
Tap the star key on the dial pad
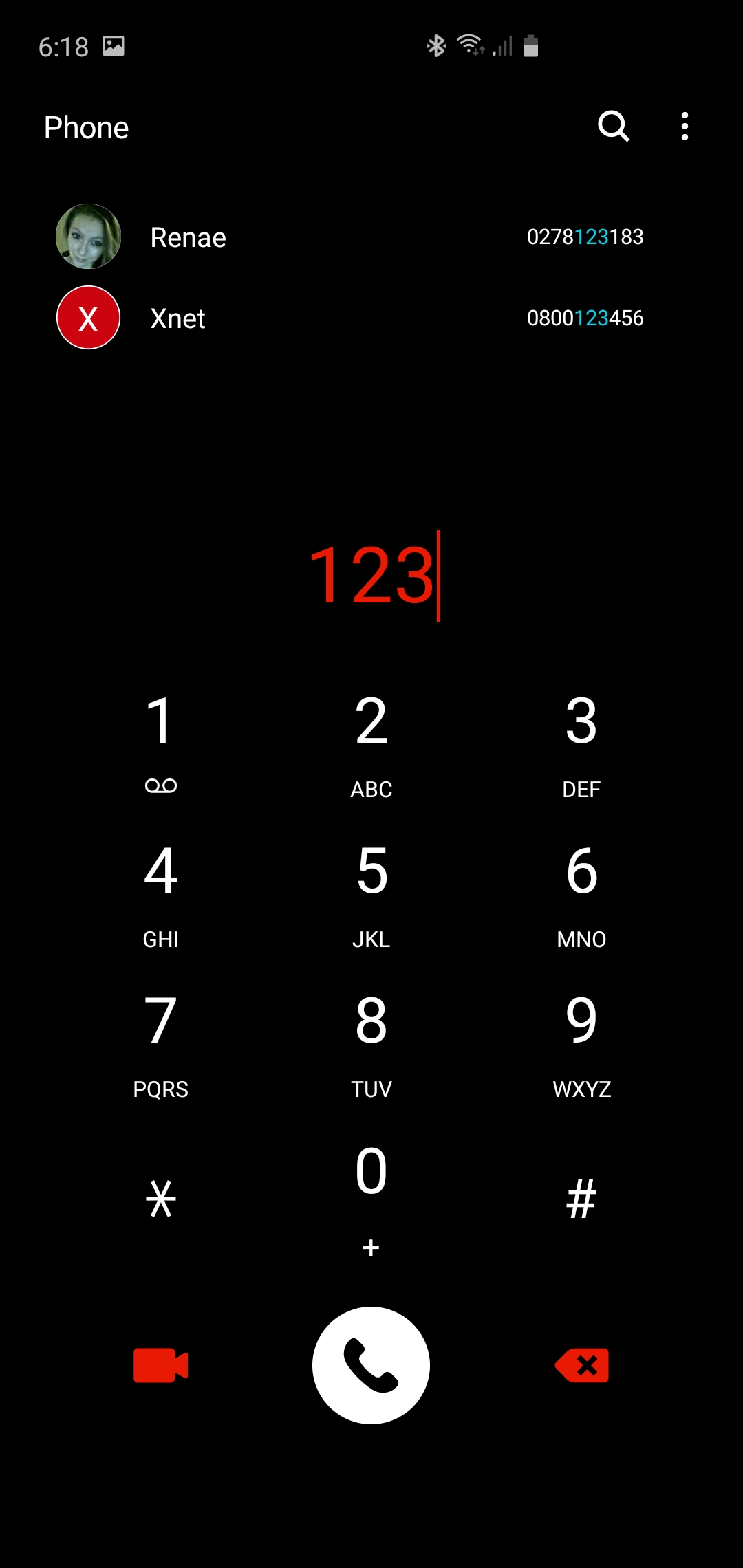pos(161,1199)
